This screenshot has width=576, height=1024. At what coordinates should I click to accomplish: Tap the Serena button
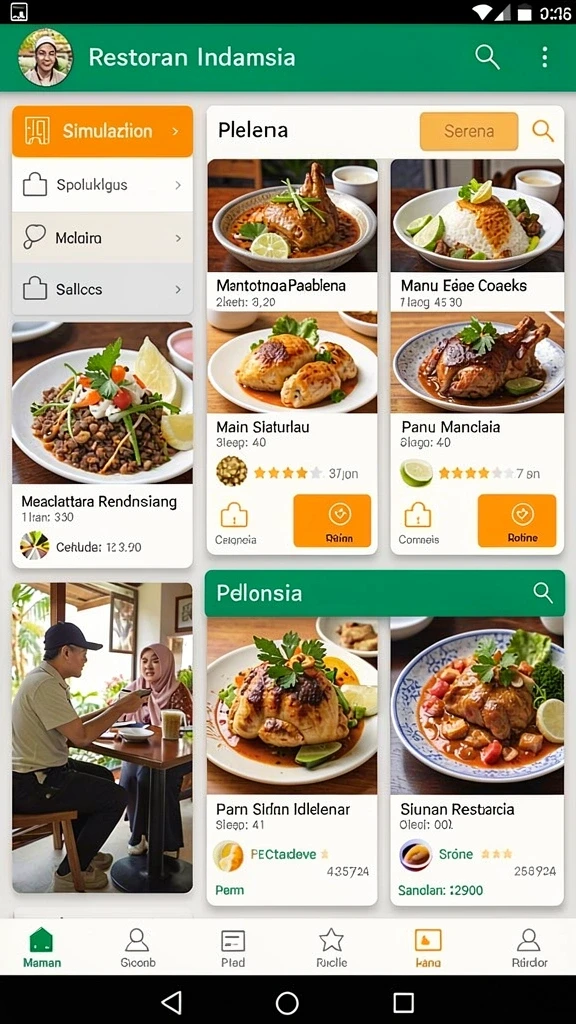point(469,131)
